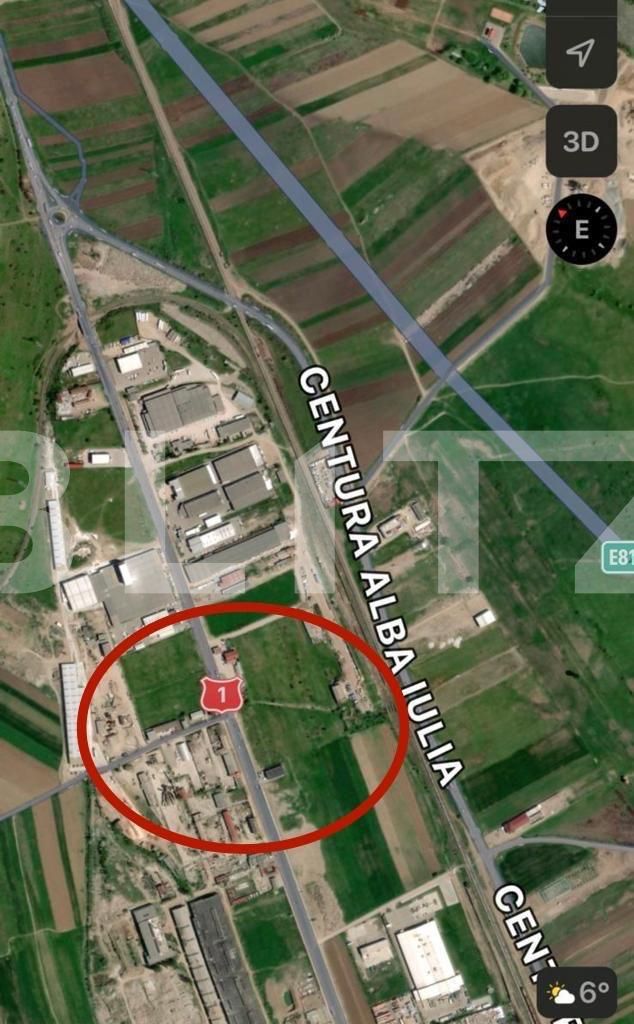Switch the map to 3D view
This screenshot has height=1024, width=634.
(581, 141)
